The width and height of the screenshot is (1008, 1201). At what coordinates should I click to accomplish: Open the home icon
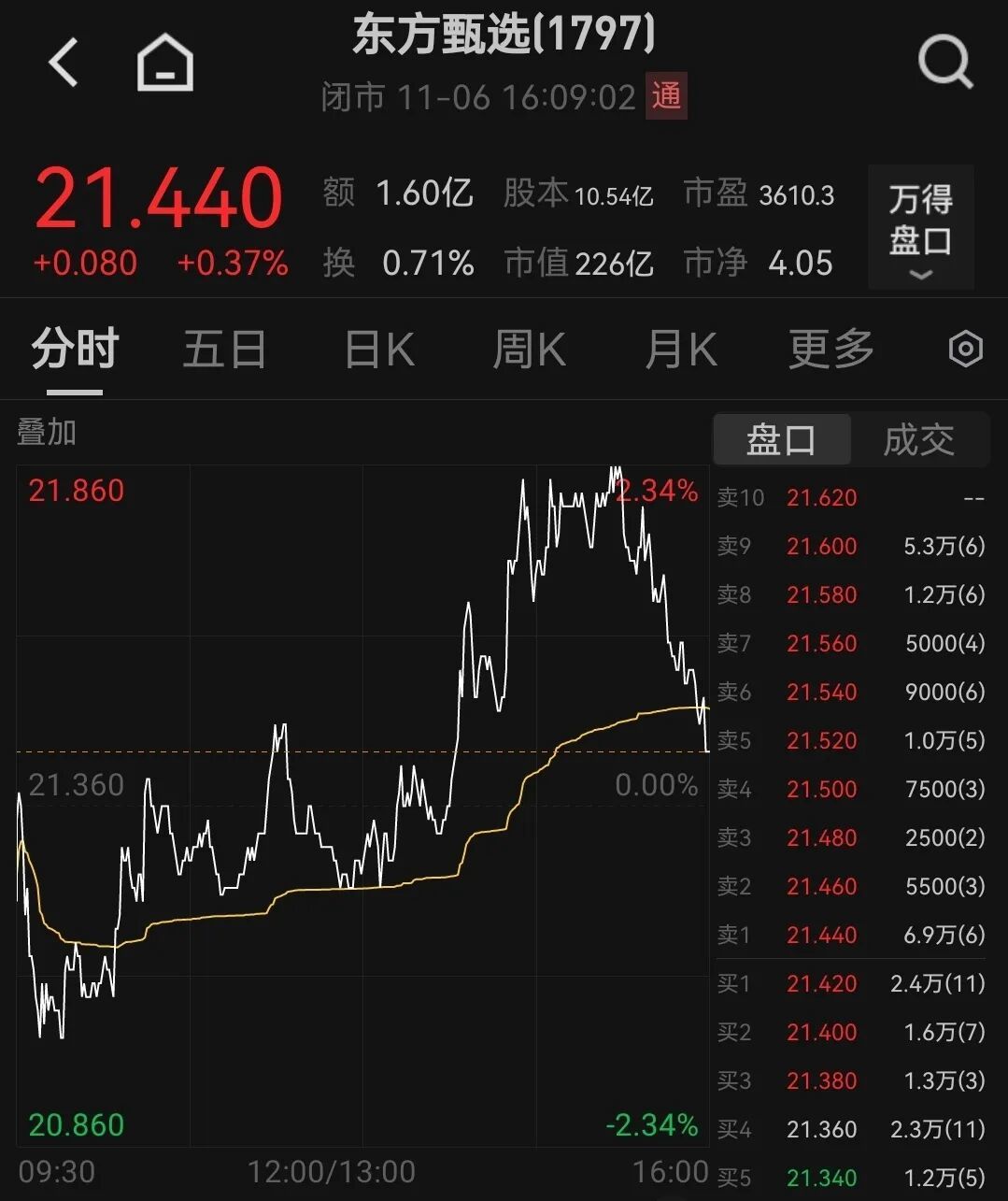[x=165, y=64]
